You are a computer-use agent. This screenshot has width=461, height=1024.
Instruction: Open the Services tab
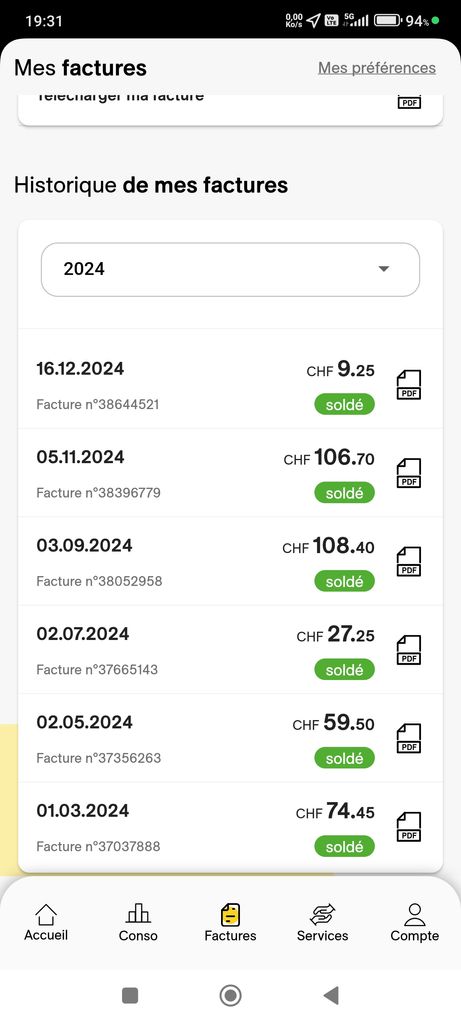point(323,922)
